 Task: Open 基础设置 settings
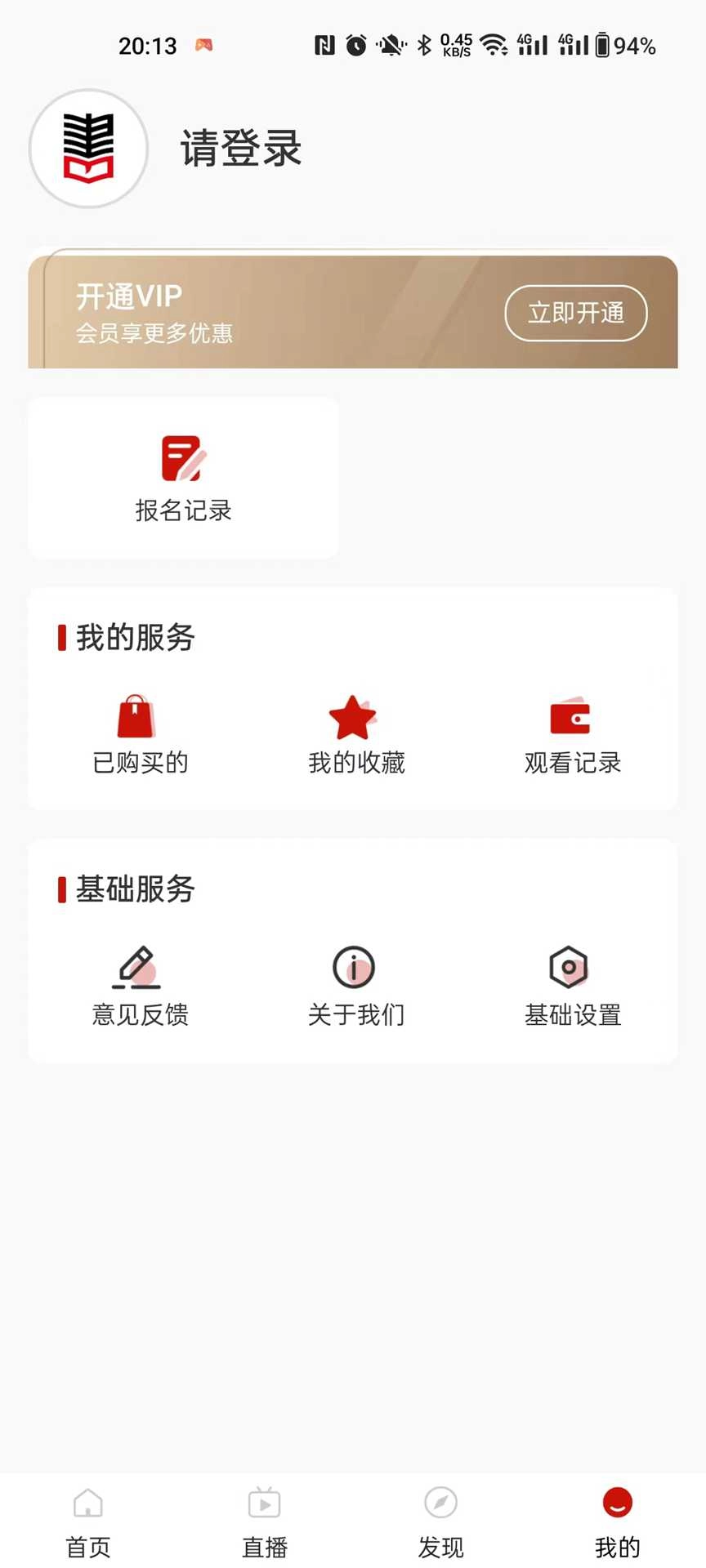[572, 987]
